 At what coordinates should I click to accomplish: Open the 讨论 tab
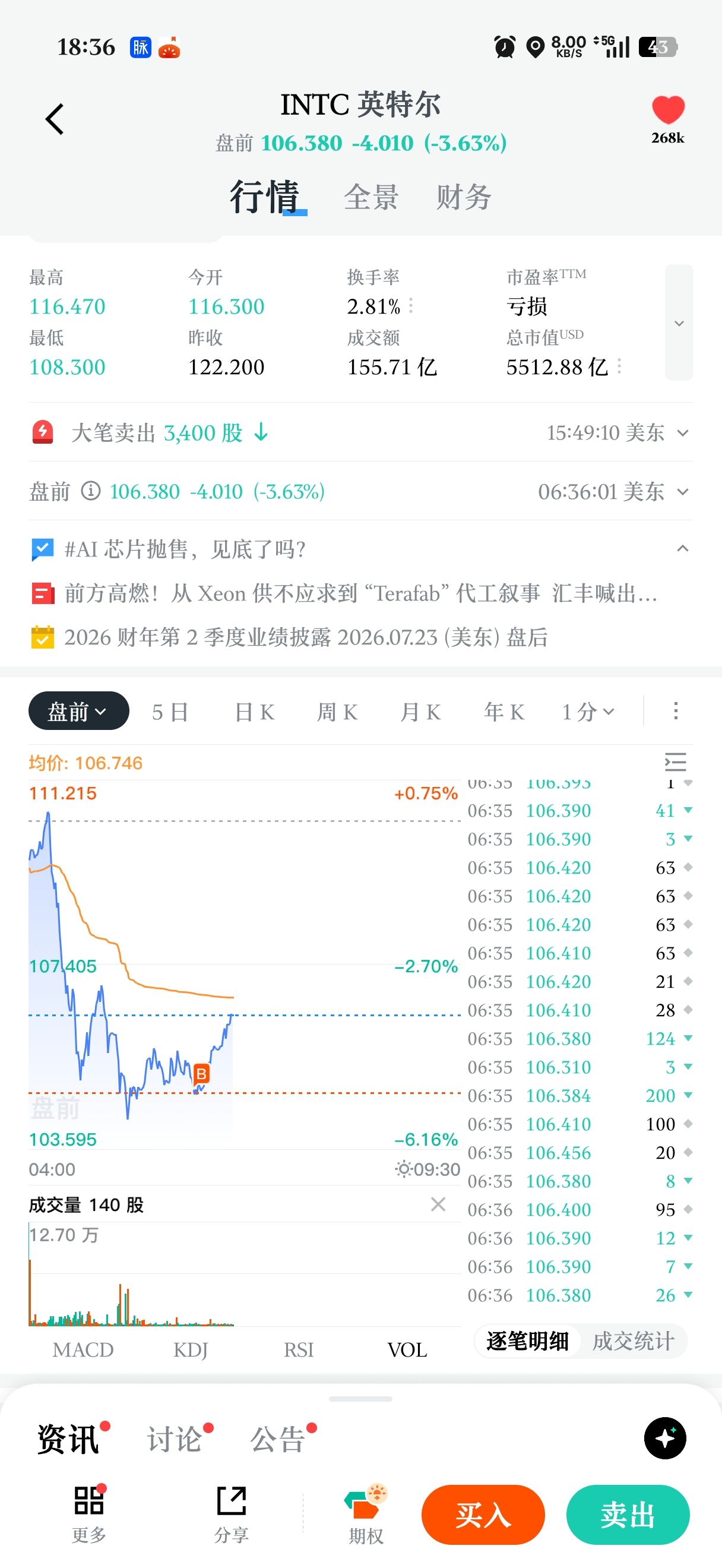tap(175, 1439)
